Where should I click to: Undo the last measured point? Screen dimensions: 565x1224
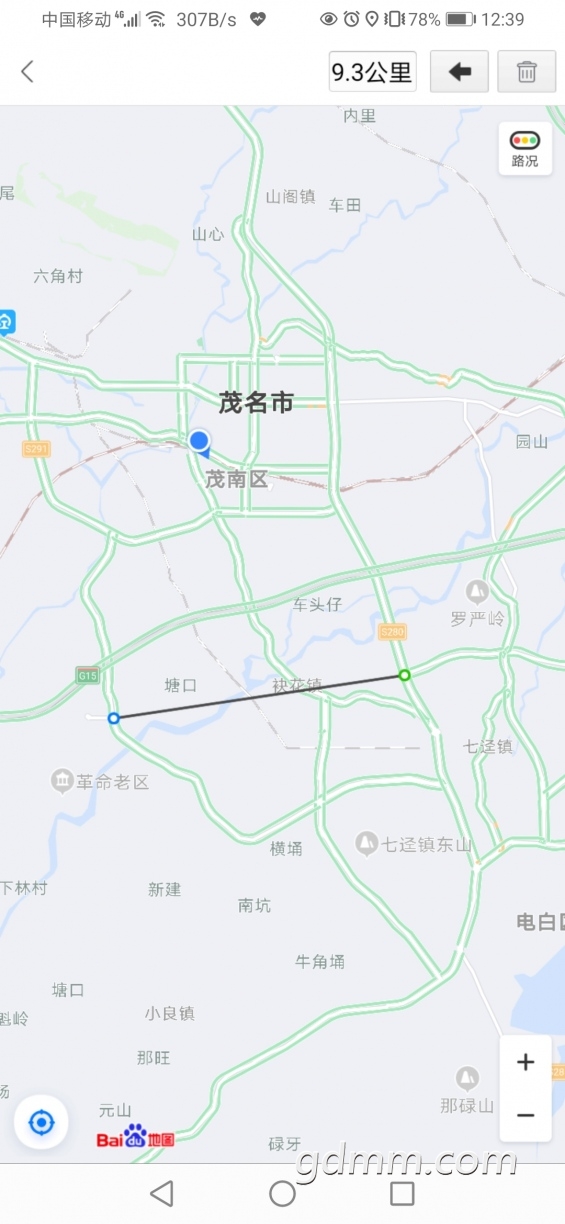click(x=459, y=72)
